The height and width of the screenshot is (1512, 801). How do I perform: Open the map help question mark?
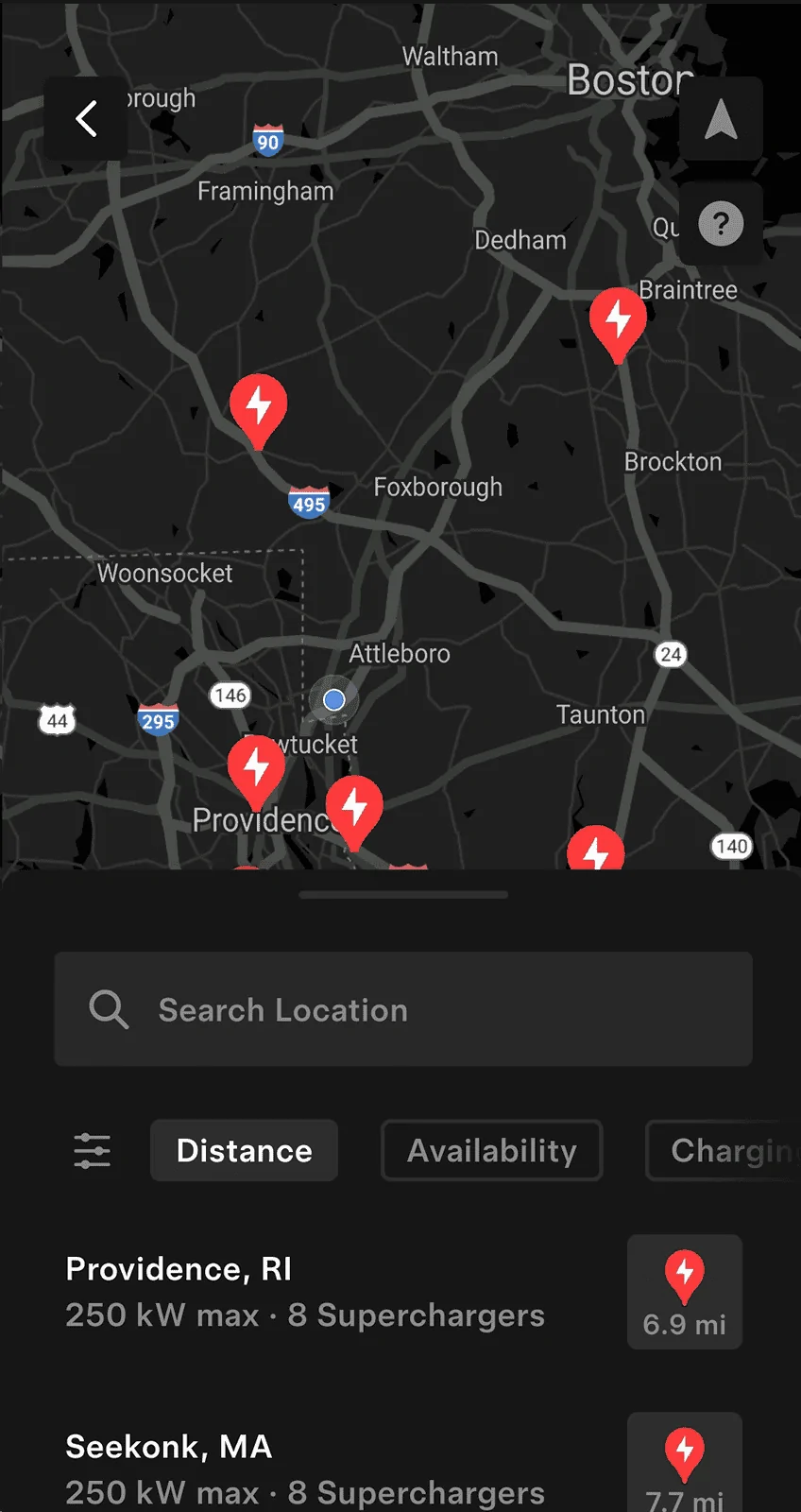(721, 224)
